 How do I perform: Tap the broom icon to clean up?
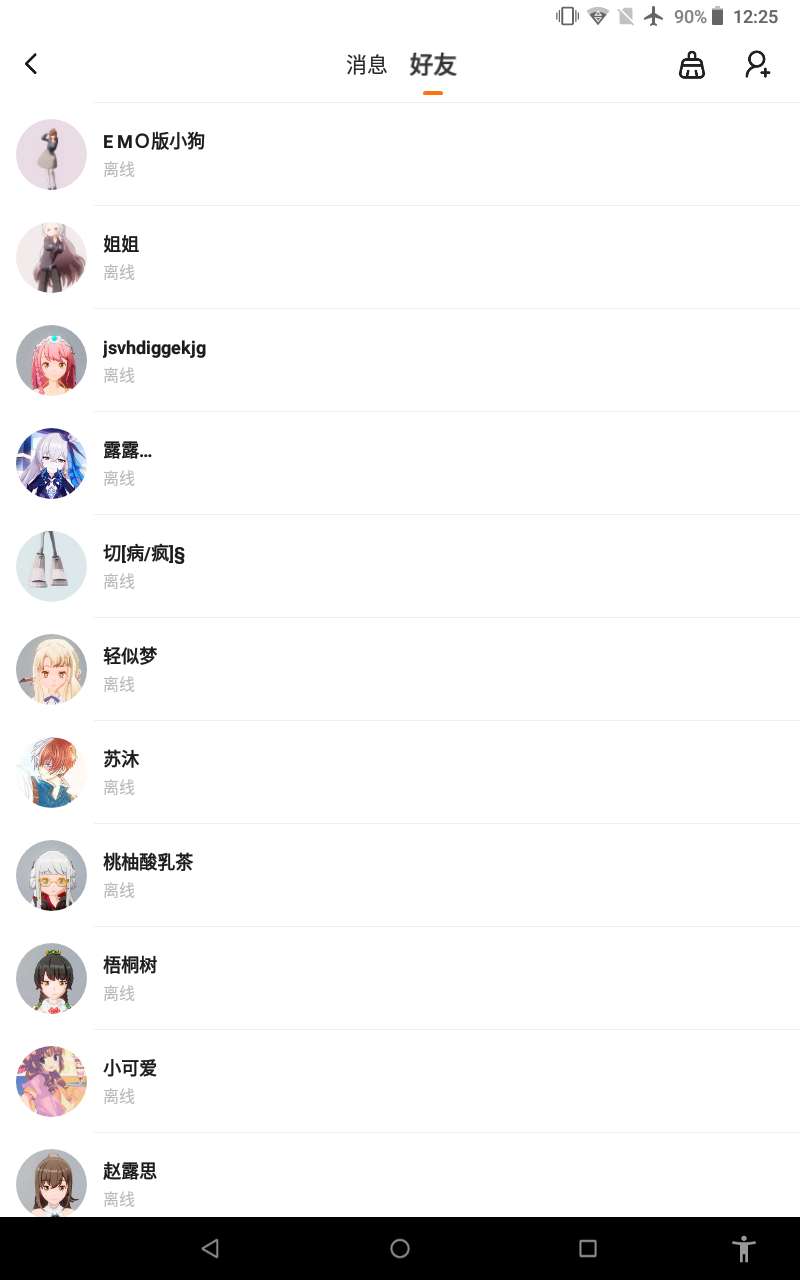[692, 65]
